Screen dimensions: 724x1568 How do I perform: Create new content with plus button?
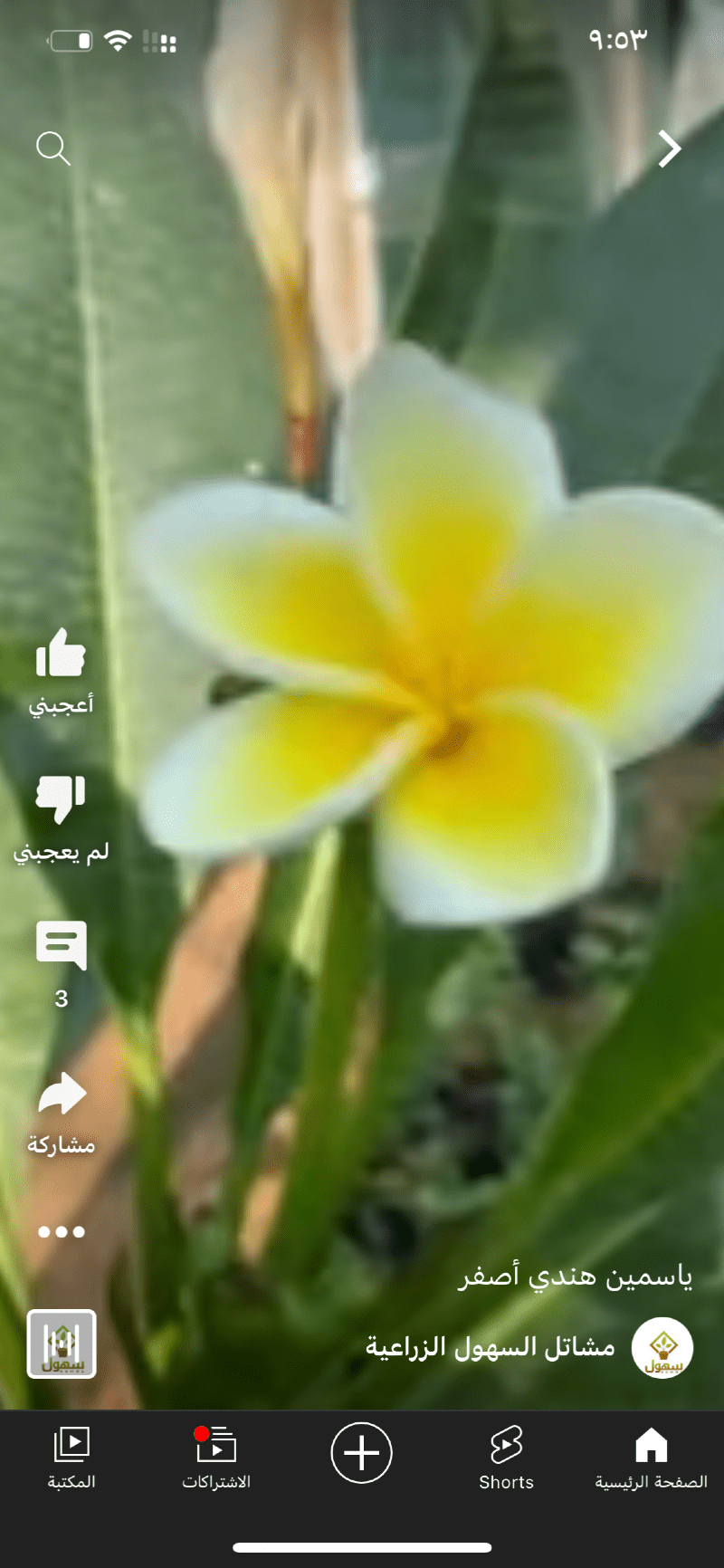click(x=361, y=1453)
